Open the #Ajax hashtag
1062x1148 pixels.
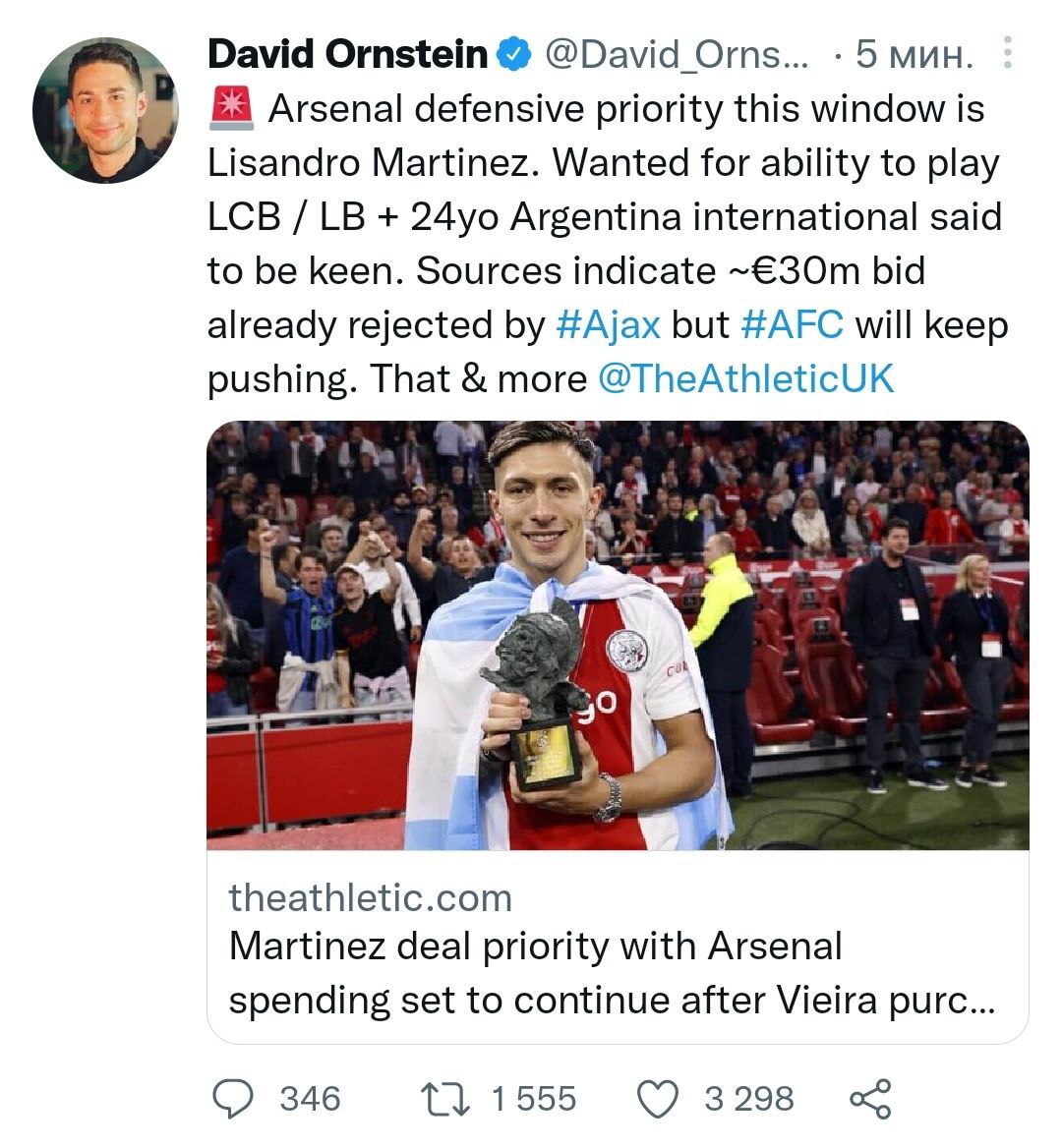pos(608,324)
